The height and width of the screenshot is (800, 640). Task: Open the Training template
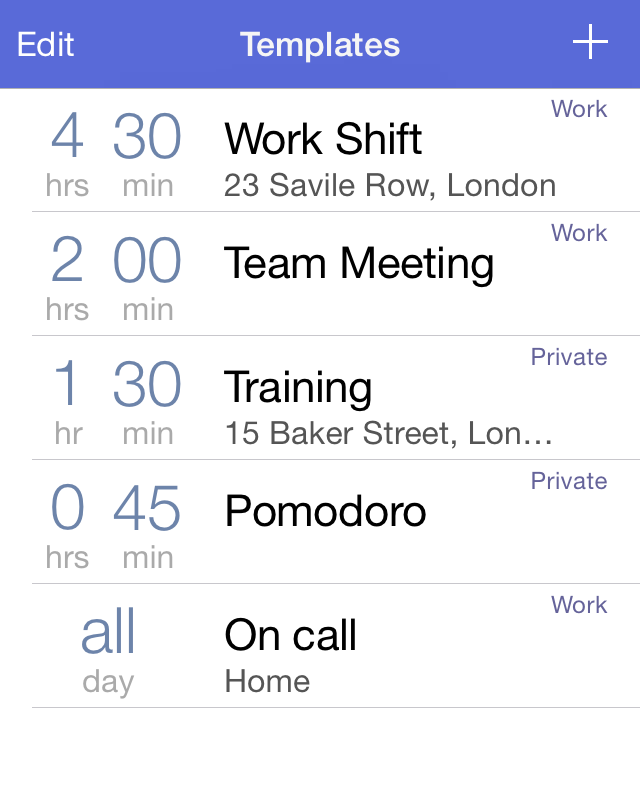[298, 388]
